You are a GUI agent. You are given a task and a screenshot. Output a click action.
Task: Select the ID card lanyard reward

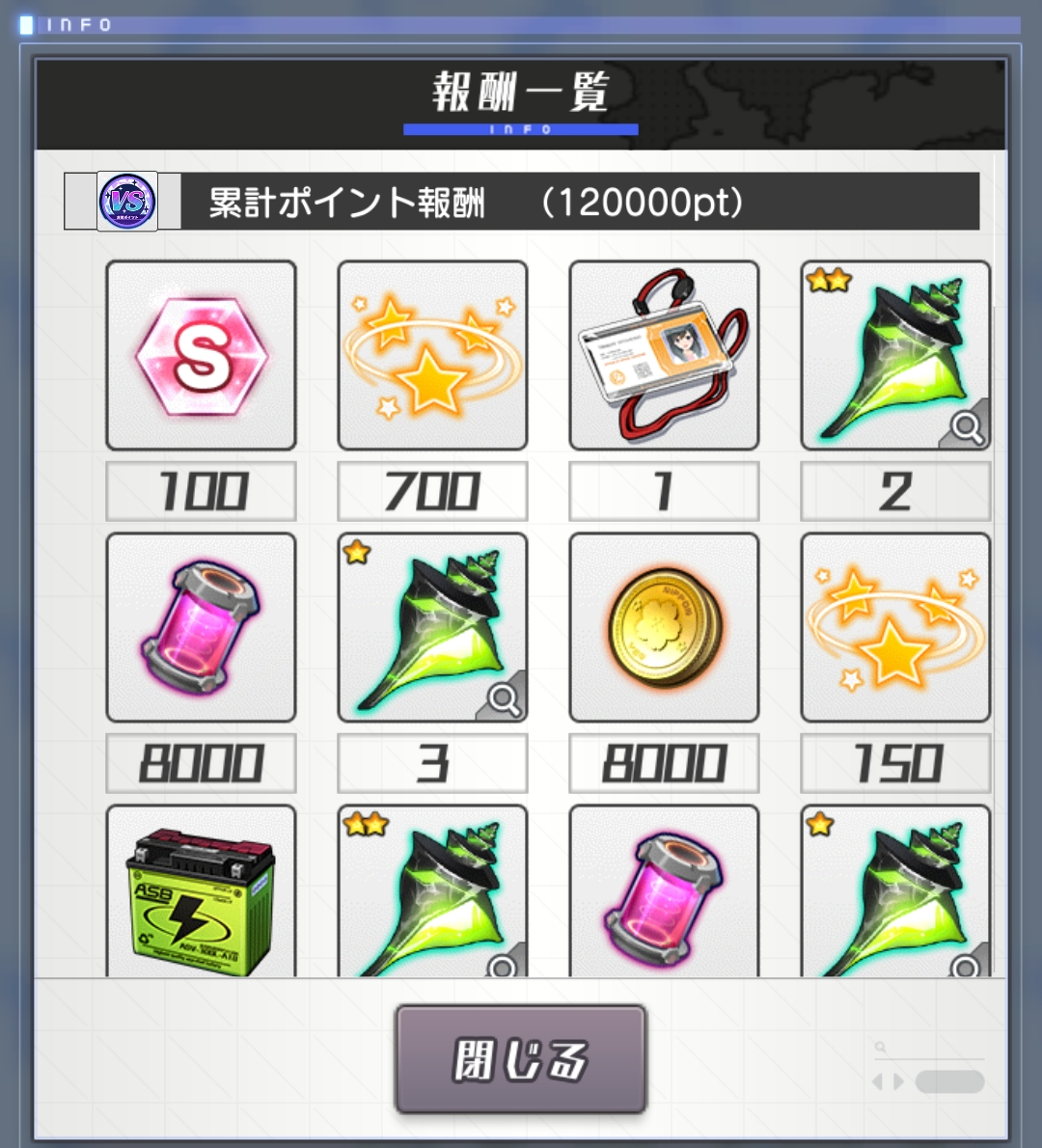coord(664,355)
